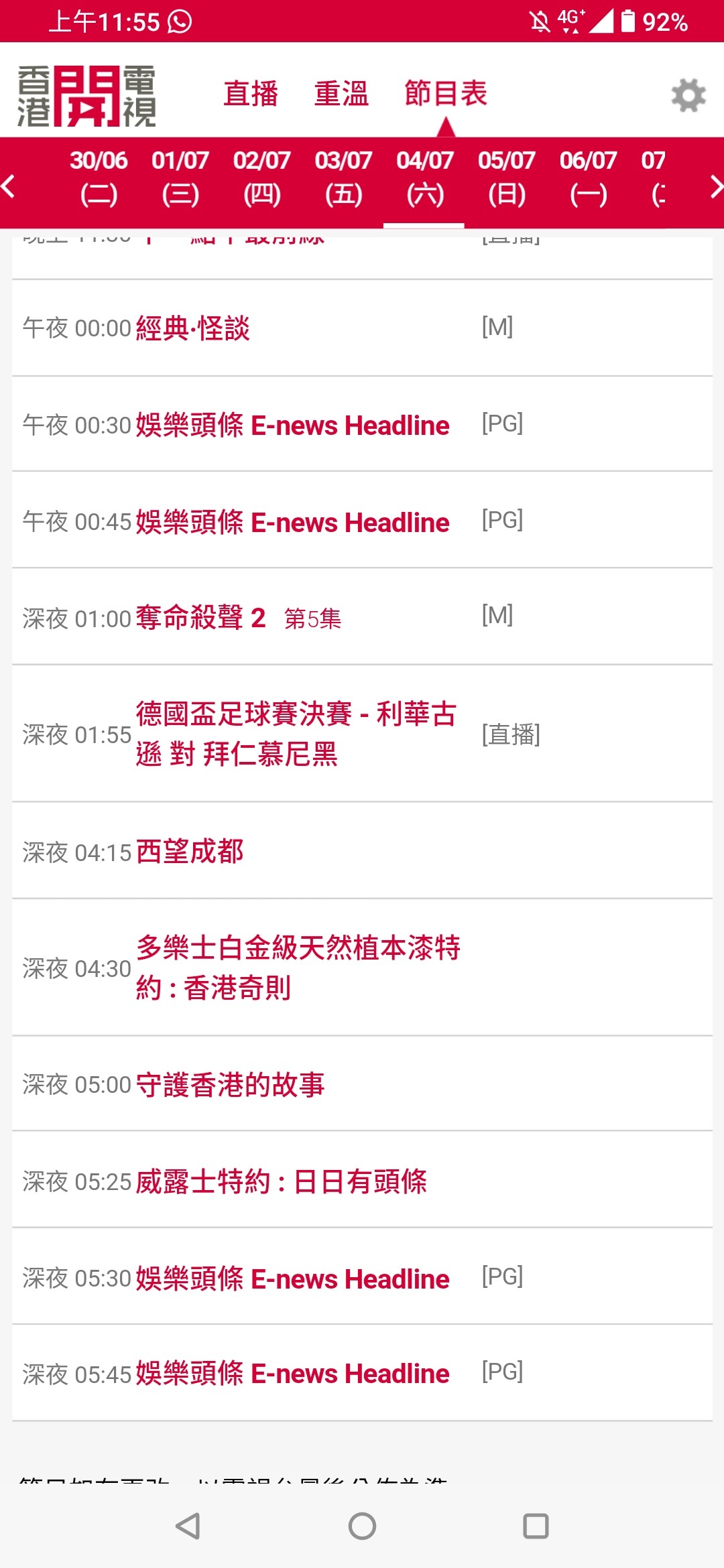Open the settings gear icon
This screenshot has height=1568, width=724.
point(688,95)
